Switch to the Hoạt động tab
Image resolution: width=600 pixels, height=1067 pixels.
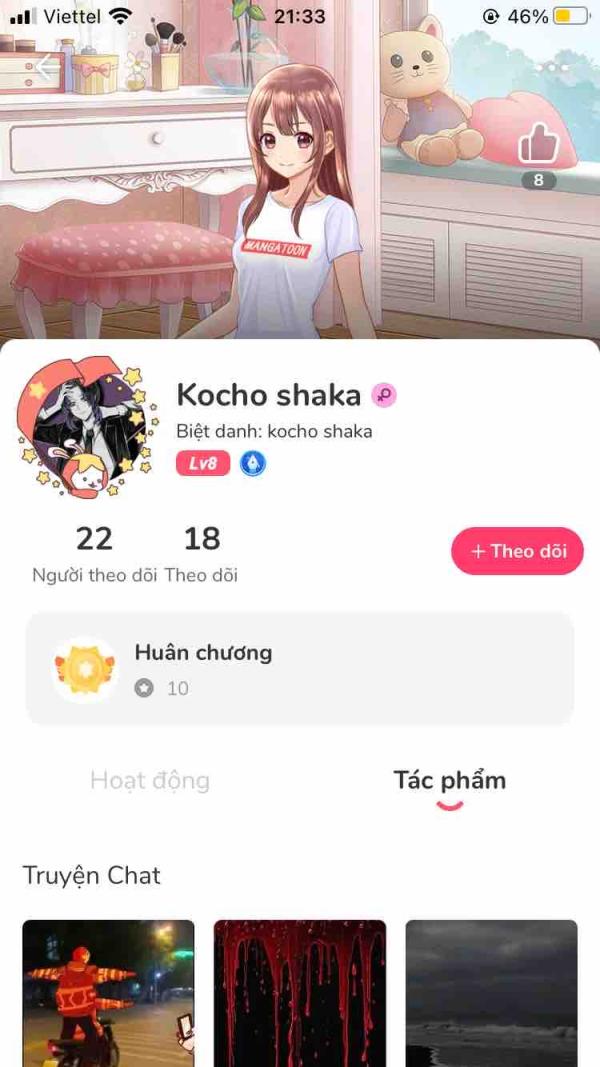pyautogui.click(x=150, y=780)
